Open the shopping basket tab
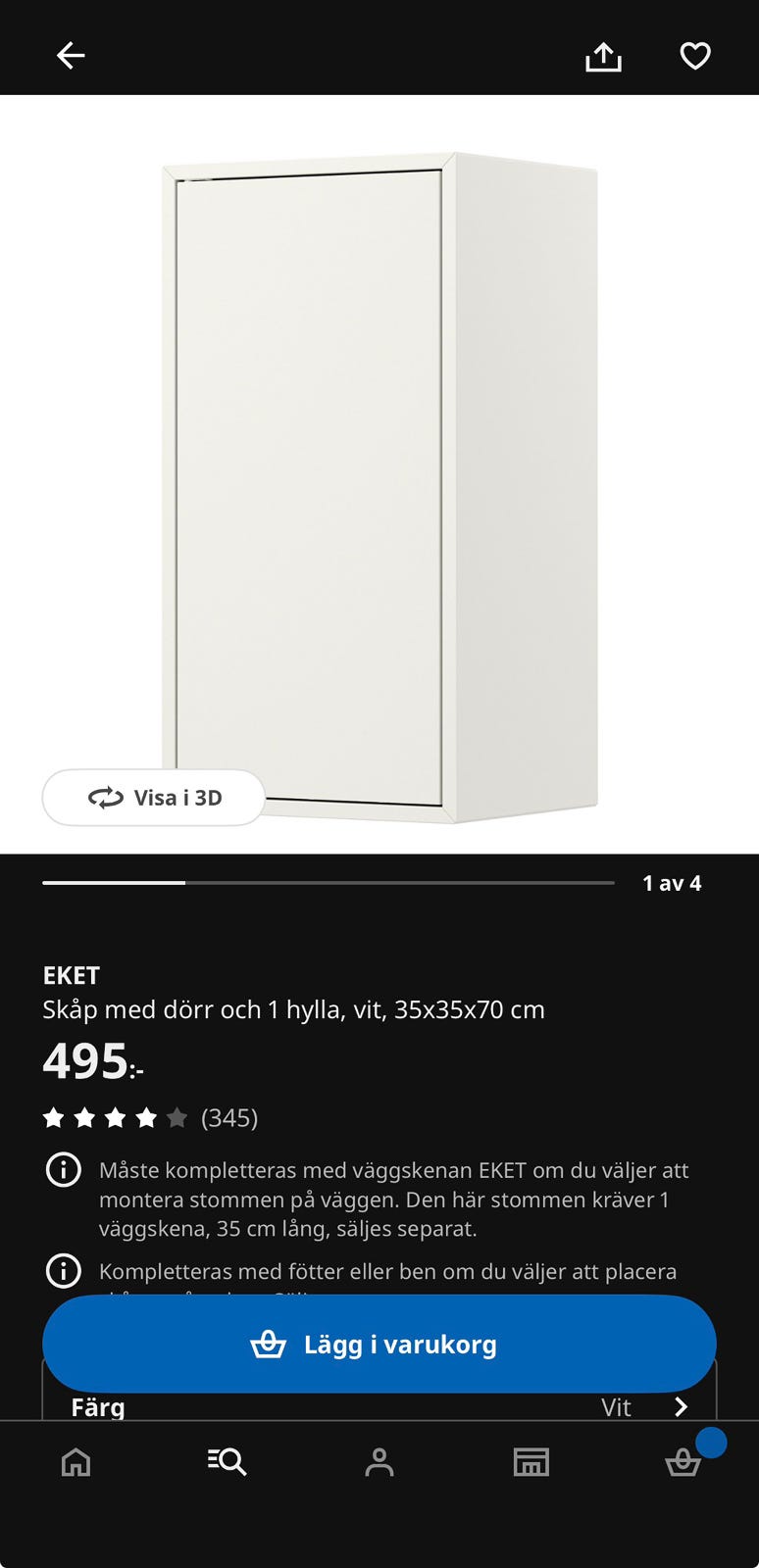This screenshot has width=759, height=1568. 683,1462
